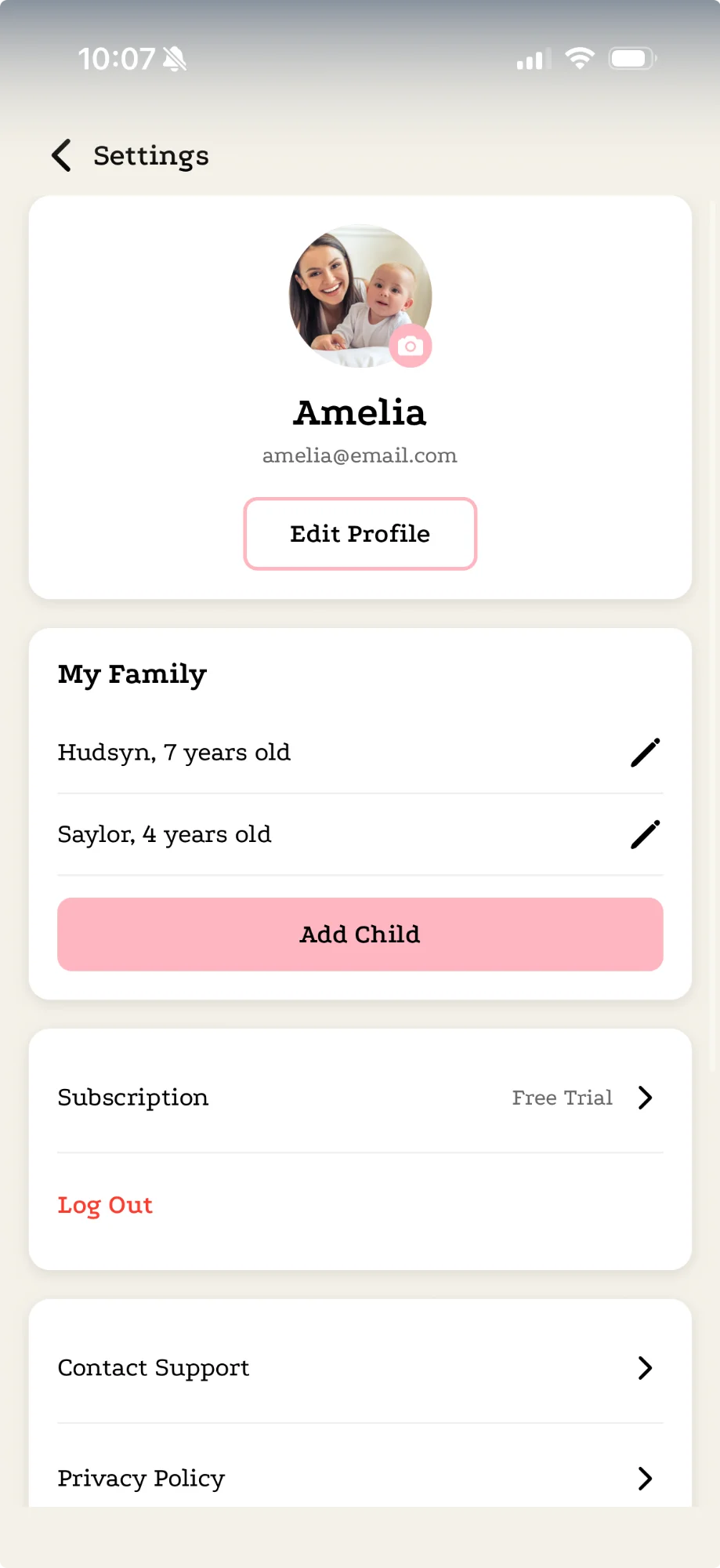
Task: Tap the Edit Profile button
Action: click(360, 533)
